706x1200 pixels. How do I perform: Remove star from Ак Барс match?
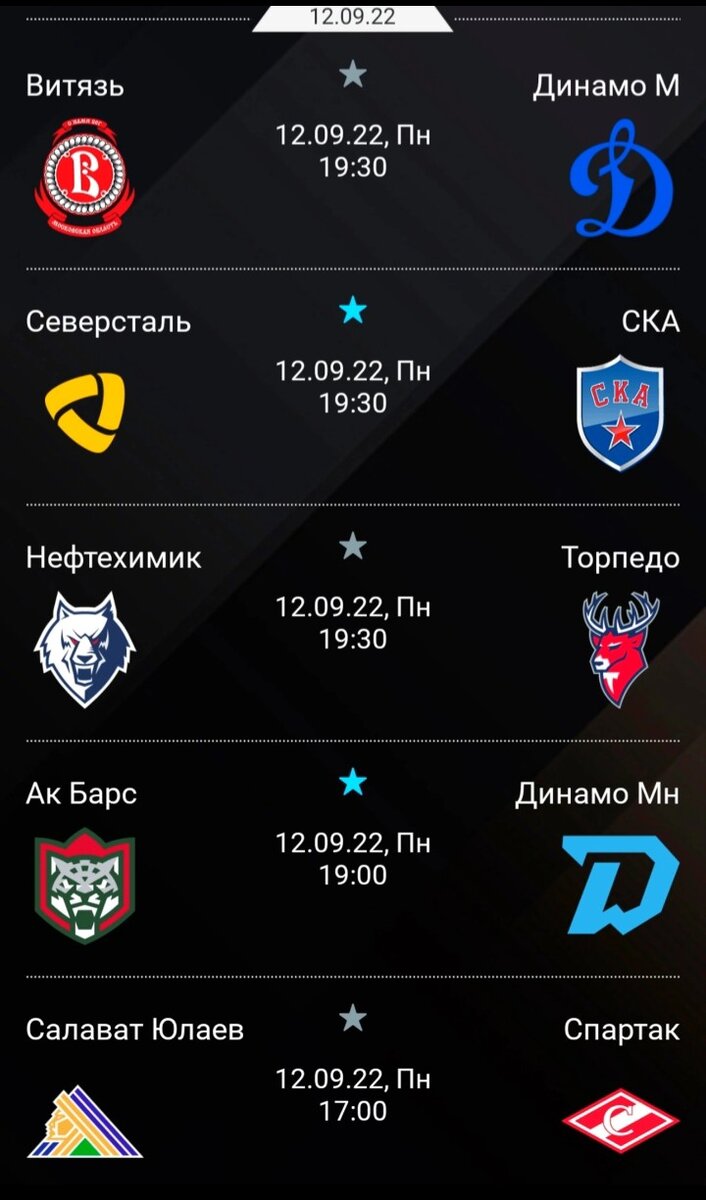[352, 782]
